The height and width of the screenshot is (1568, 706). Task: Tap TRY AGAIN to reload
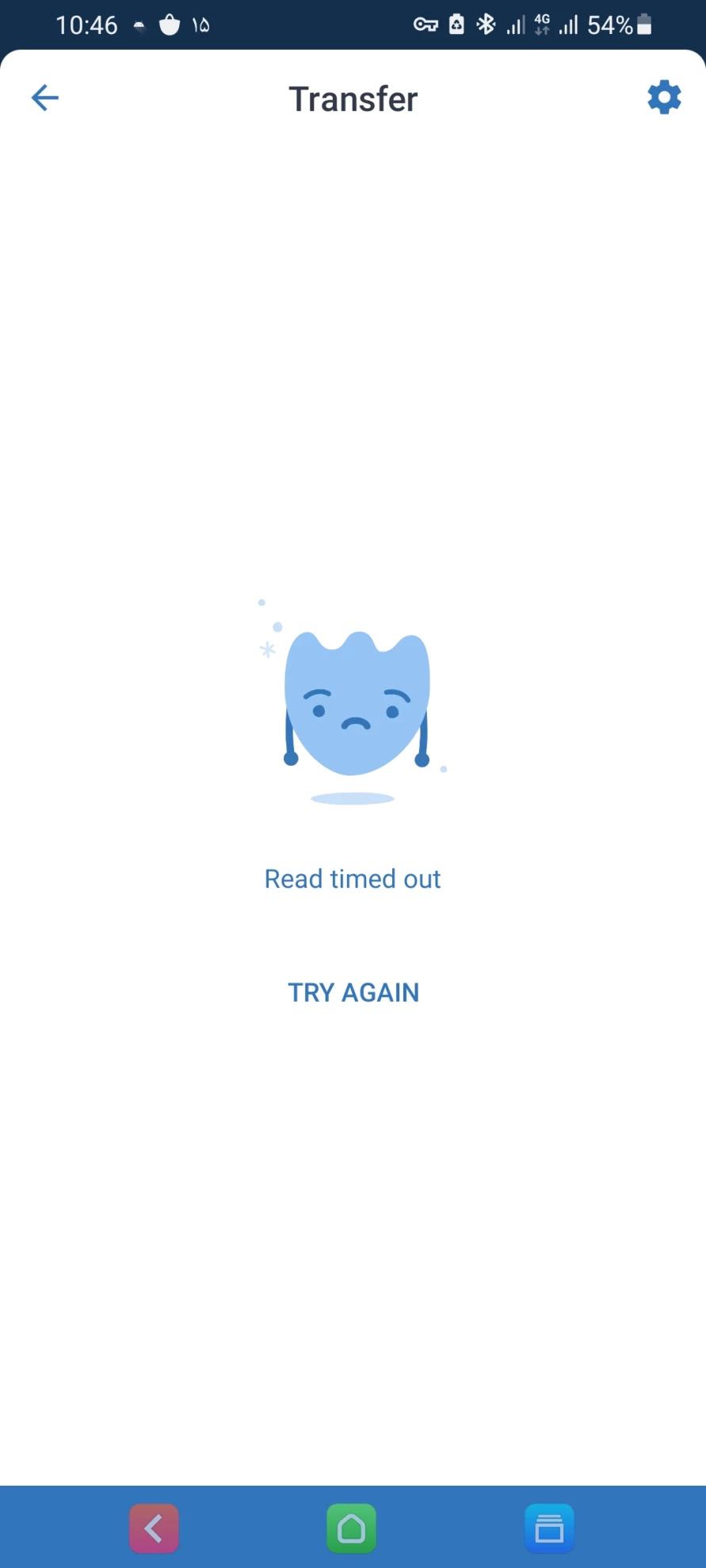pyautogui.click(x=353, y=992)
